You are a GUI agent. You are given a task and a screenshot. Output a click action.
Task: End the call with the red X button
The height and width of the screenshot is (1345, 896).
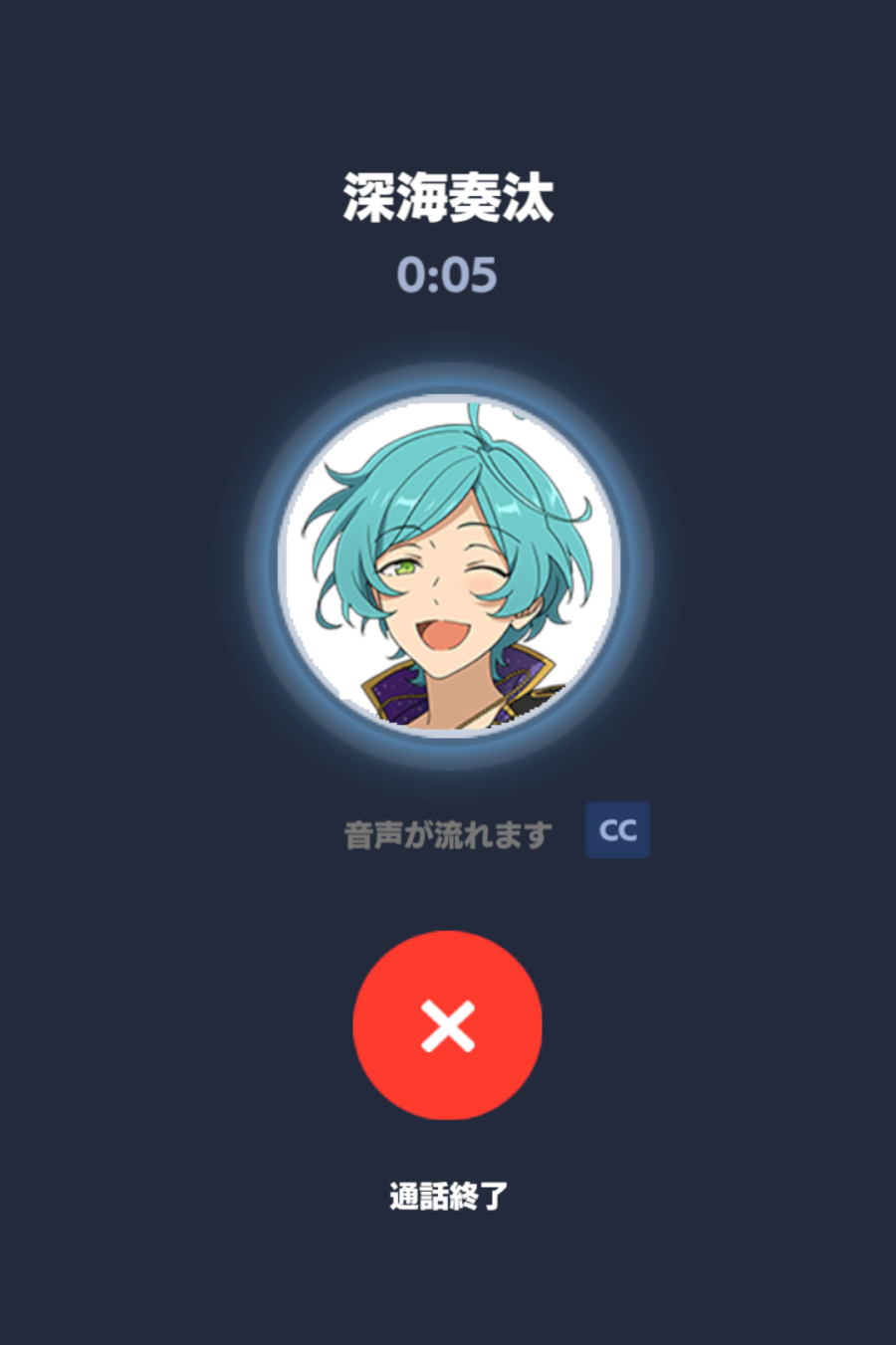(x=447, y=1025)
